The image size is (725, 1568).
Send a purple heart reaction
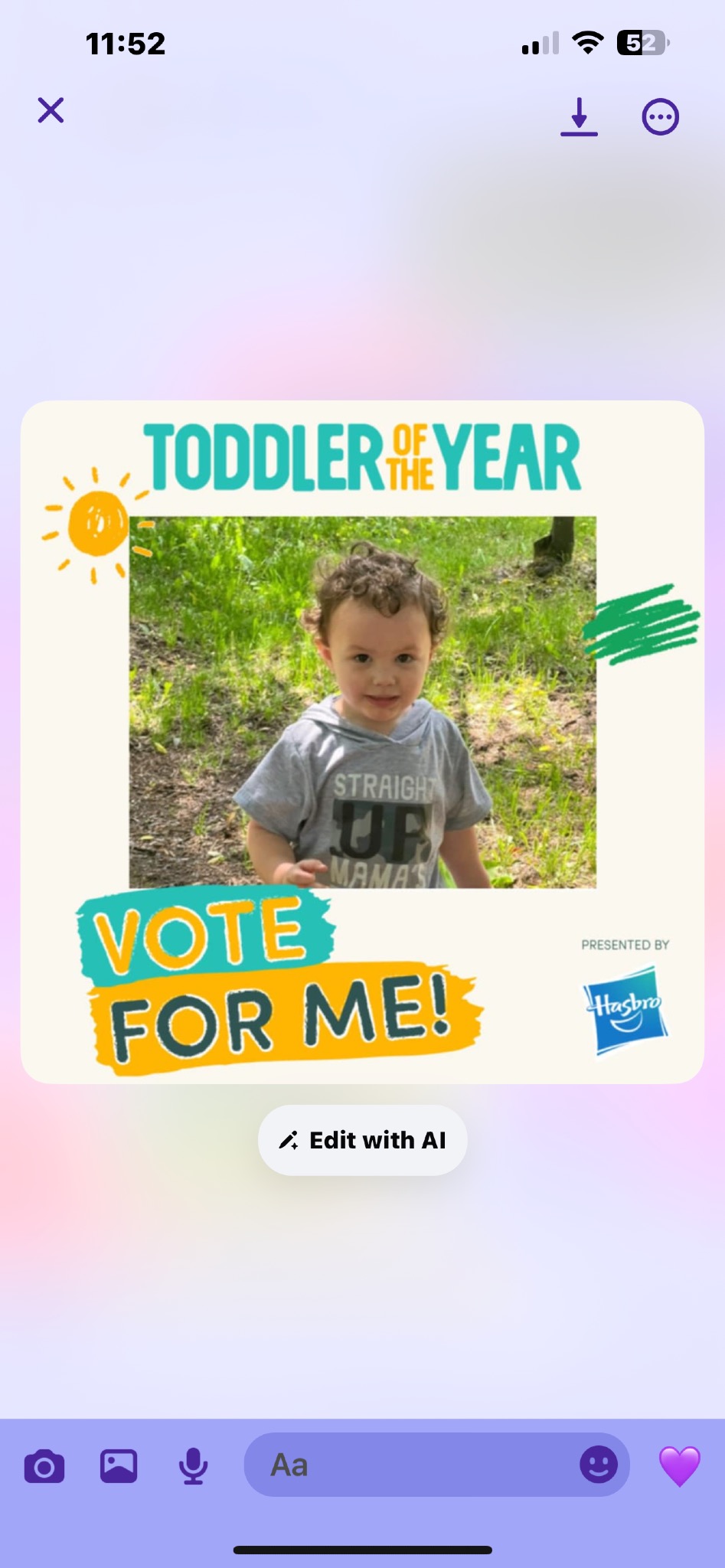pyautogui.click(x=679, y=1466)
